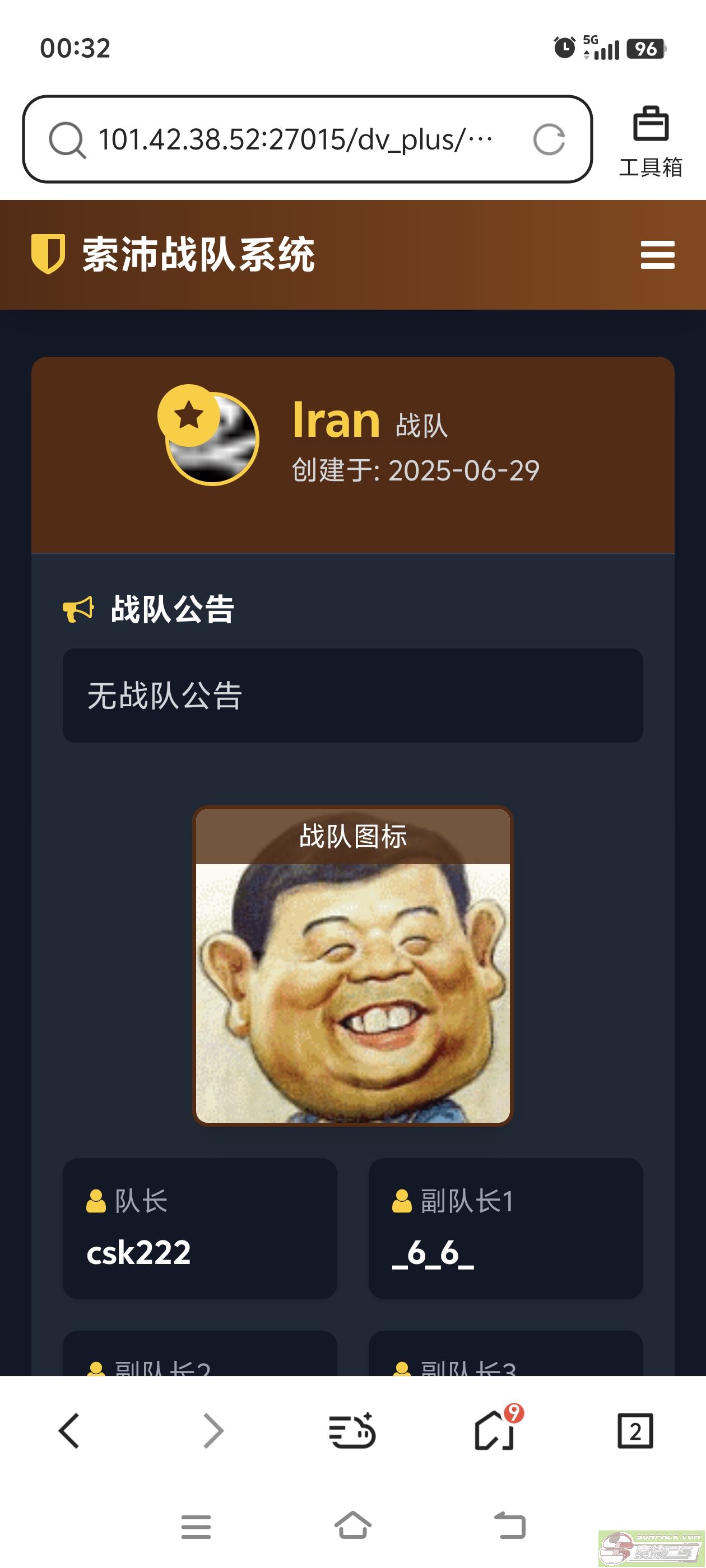Image resolution: width=706 pixels, height=1568 pixels.
Task: Tap the system home button
Action: 352,1525
